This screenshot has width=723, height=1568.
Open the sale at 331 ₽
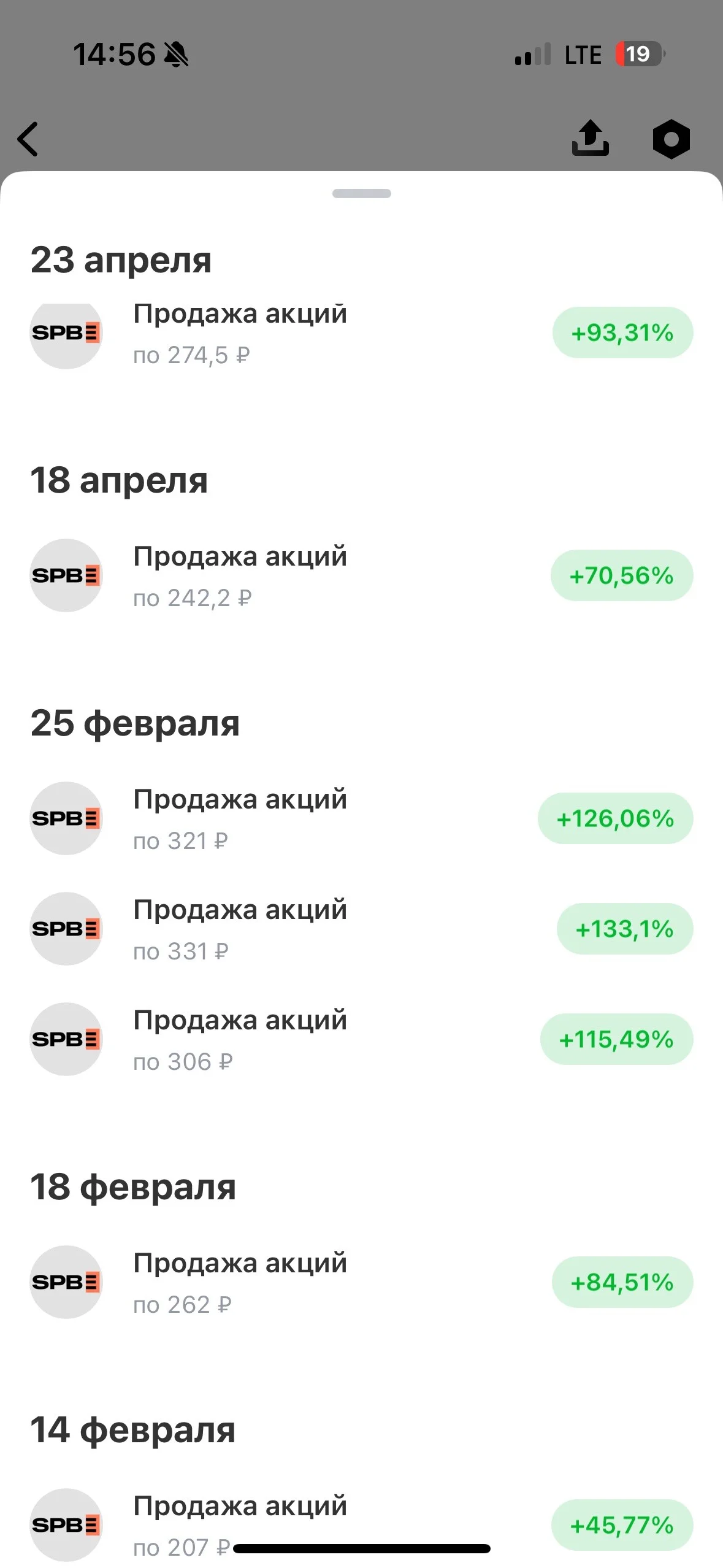tap(362, 929)
